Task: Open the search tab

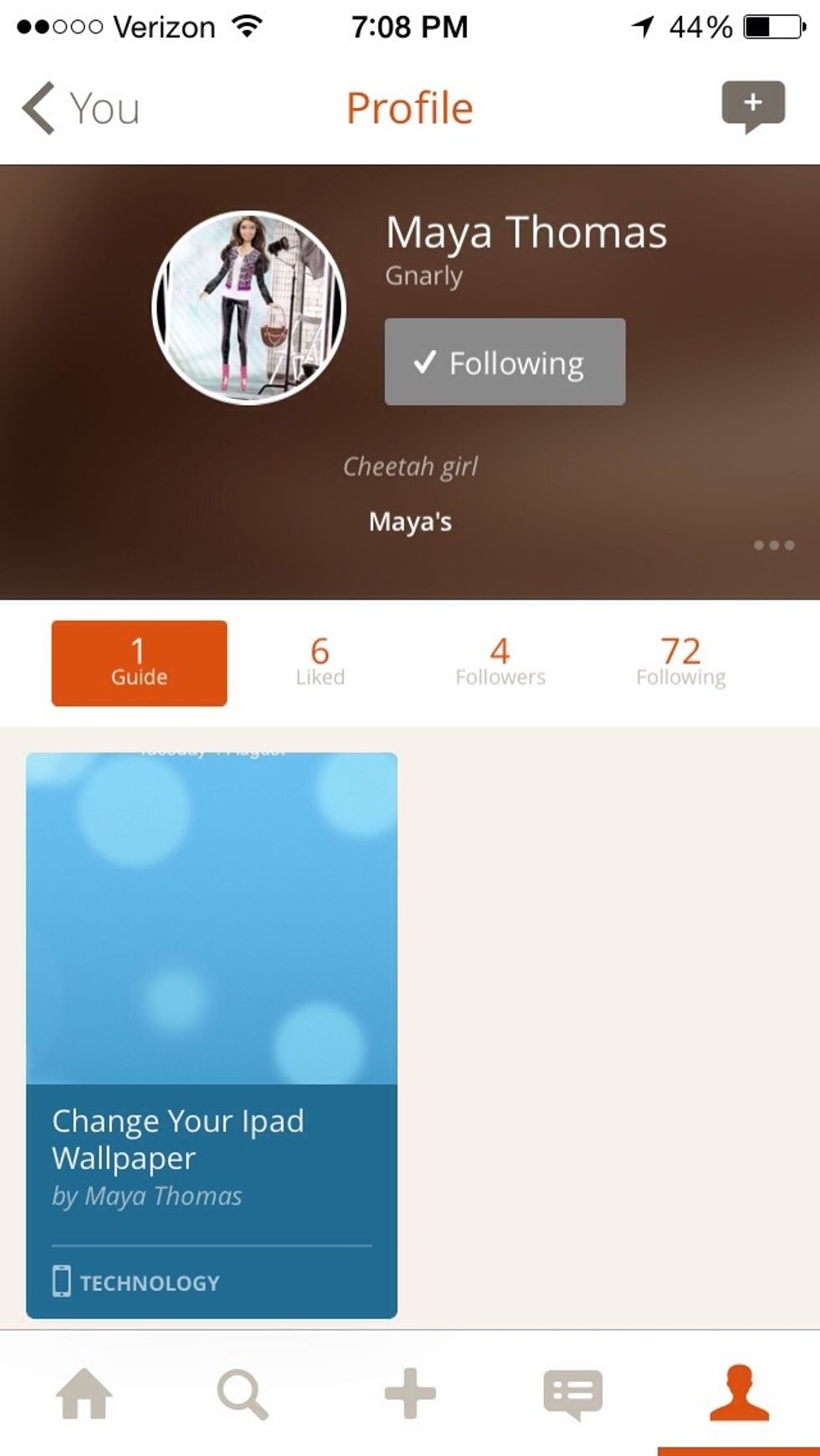Action: pos(243,1394)
